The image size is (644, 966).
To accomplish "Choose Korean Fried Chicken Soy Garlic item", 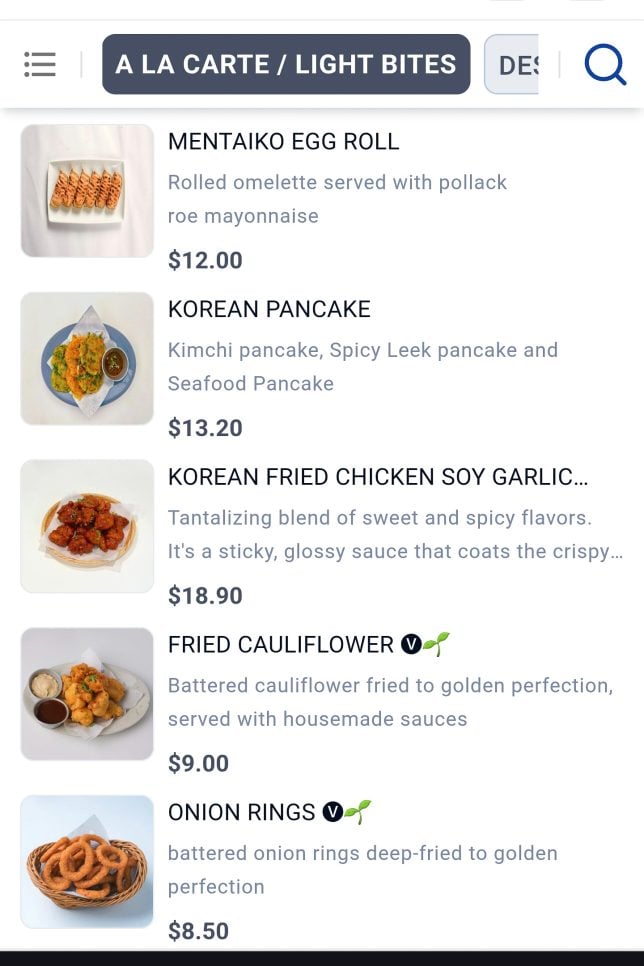I will tap(377, 478).
